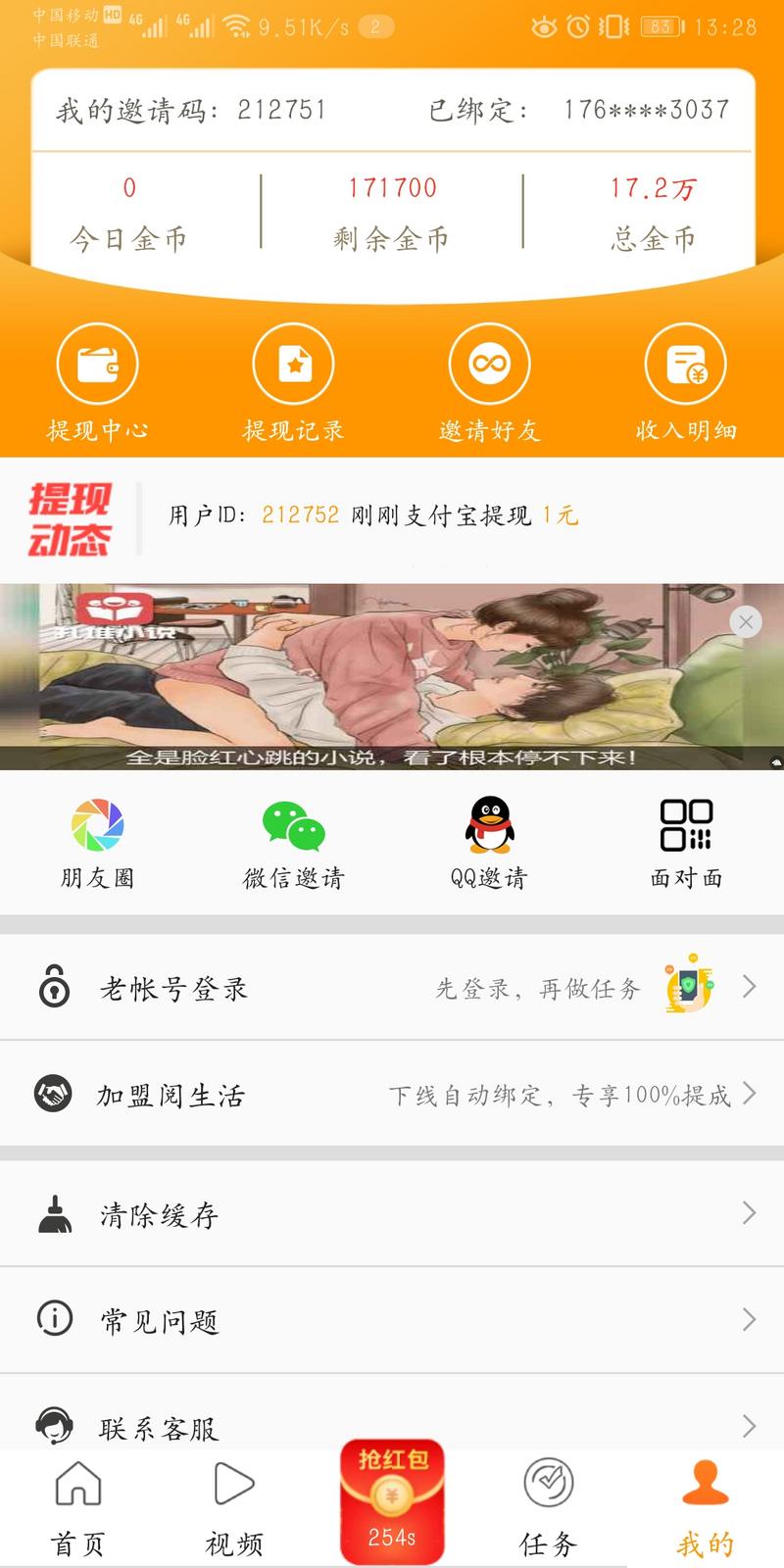Close the novel ad banner
Screen dimensions: 784x1568
[746, 621]
